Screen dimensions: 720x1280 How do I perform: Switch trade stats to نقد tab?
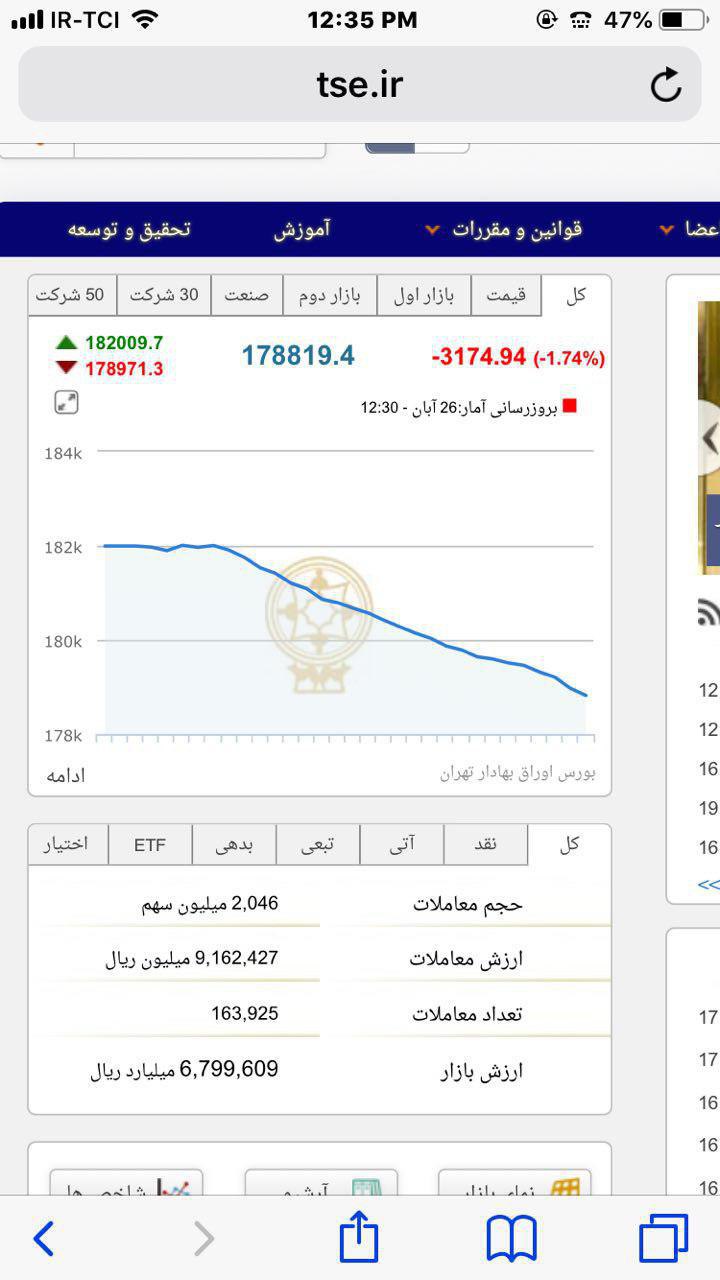click(x=485, y=844)
